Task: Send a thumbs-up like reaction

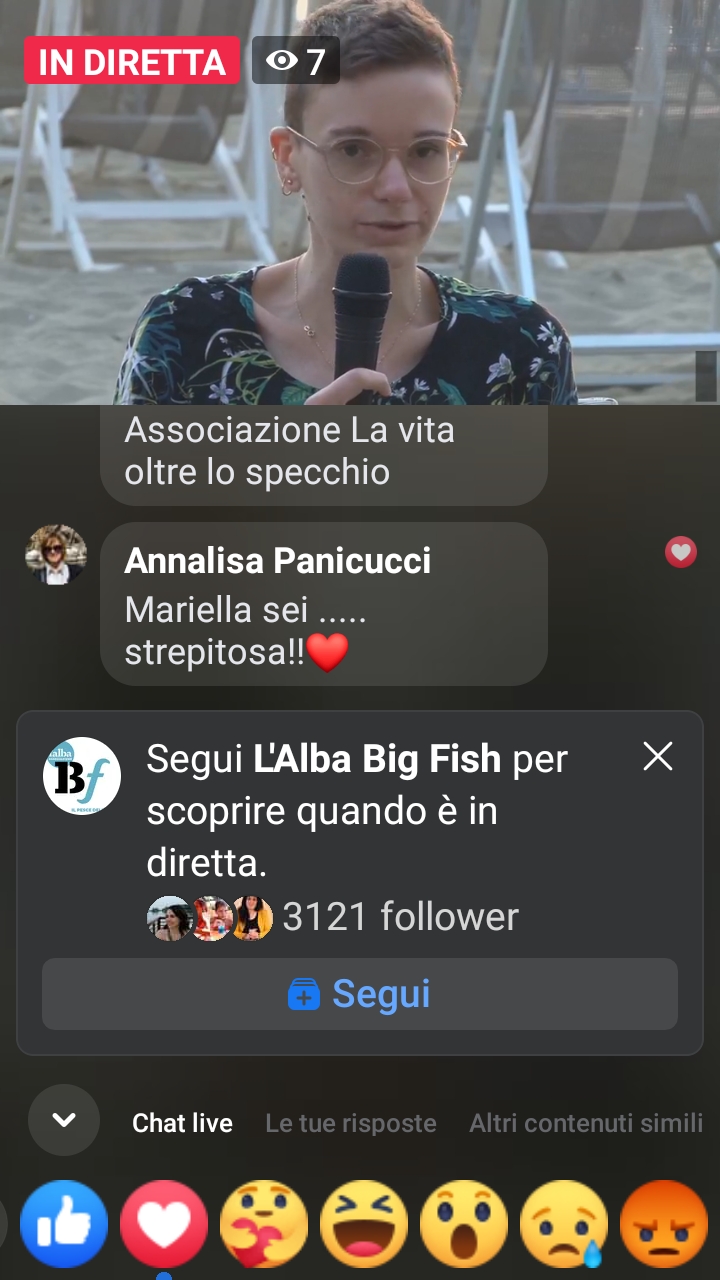Action: click(64, 1224)
